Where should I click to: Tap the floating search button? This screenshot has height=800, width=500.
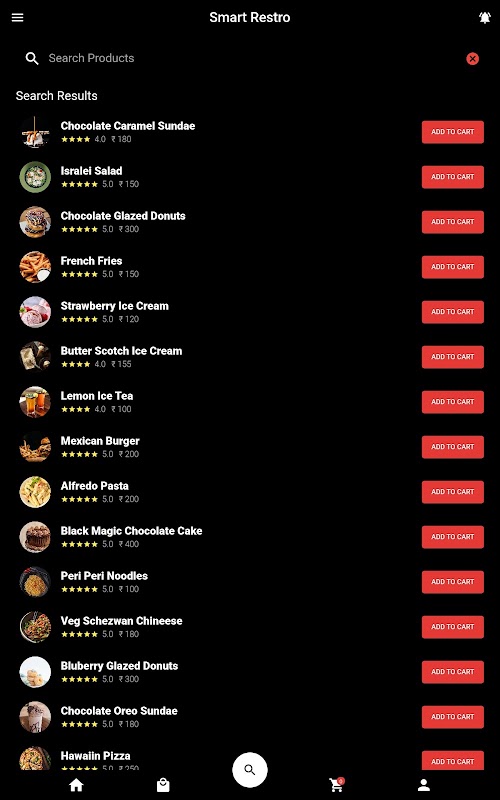coord(249,769)
